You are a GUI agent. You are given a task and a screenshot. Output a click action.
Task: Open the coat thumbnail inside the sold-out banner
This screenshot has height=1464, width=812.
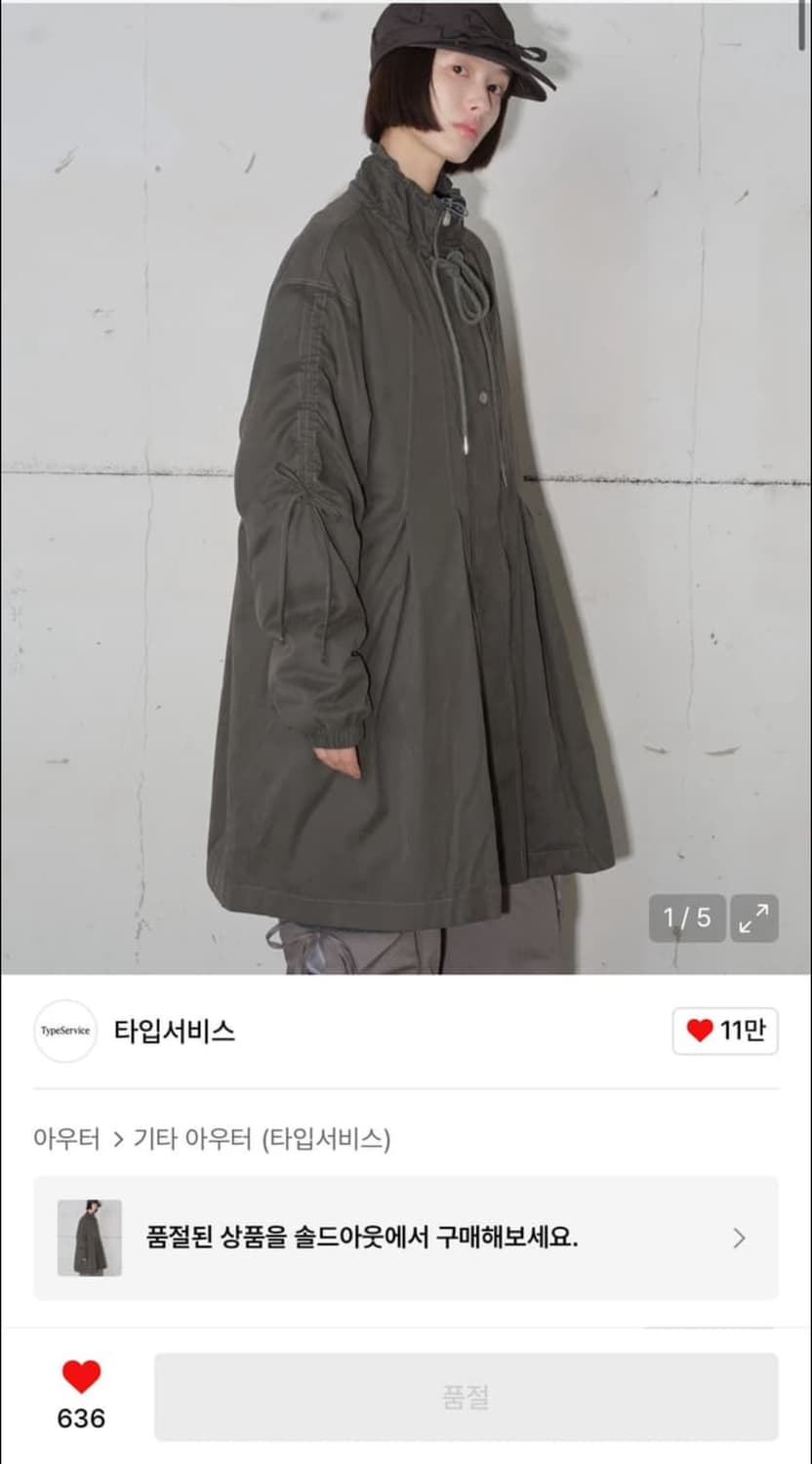[87, 1238]
